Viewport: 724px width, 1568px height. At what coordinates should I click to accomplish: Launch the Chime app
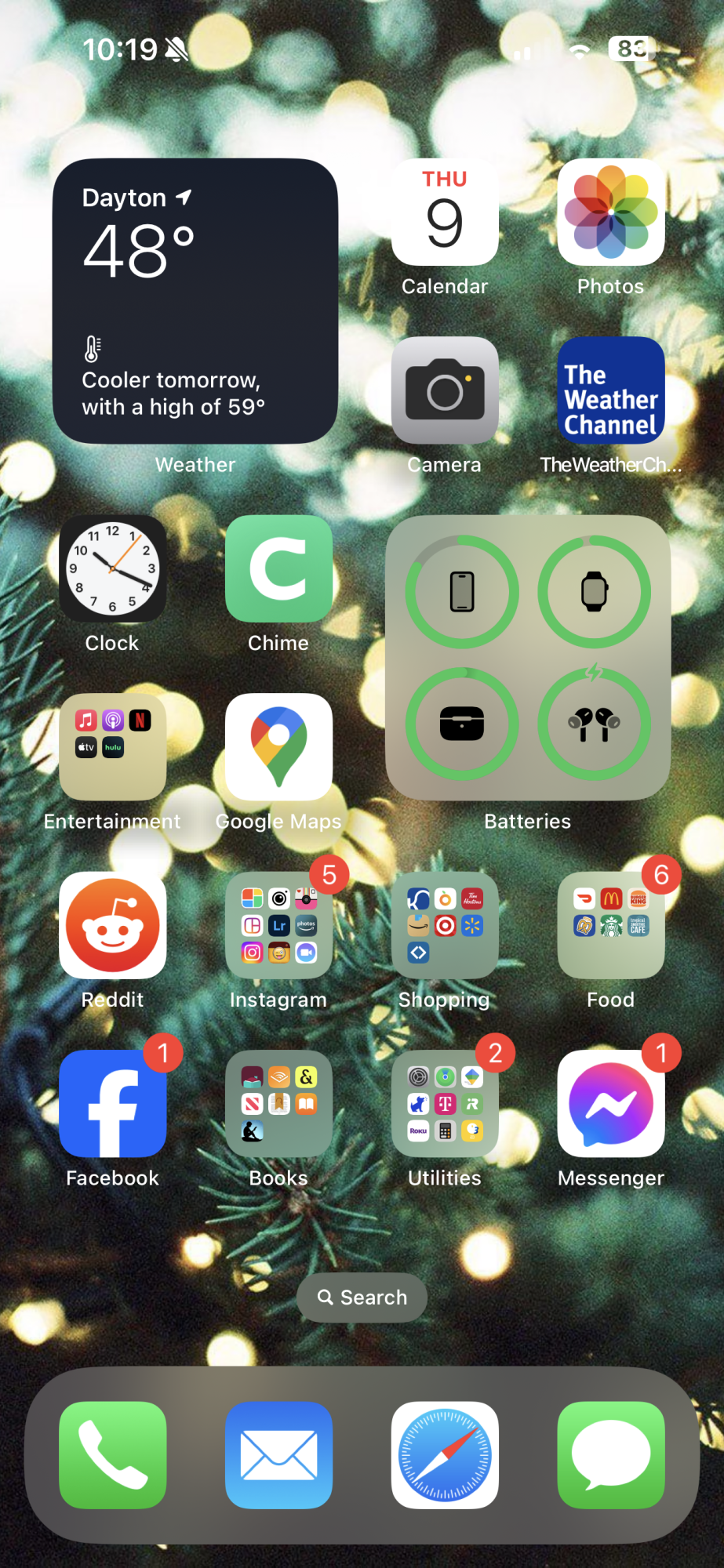click(278, 568)
